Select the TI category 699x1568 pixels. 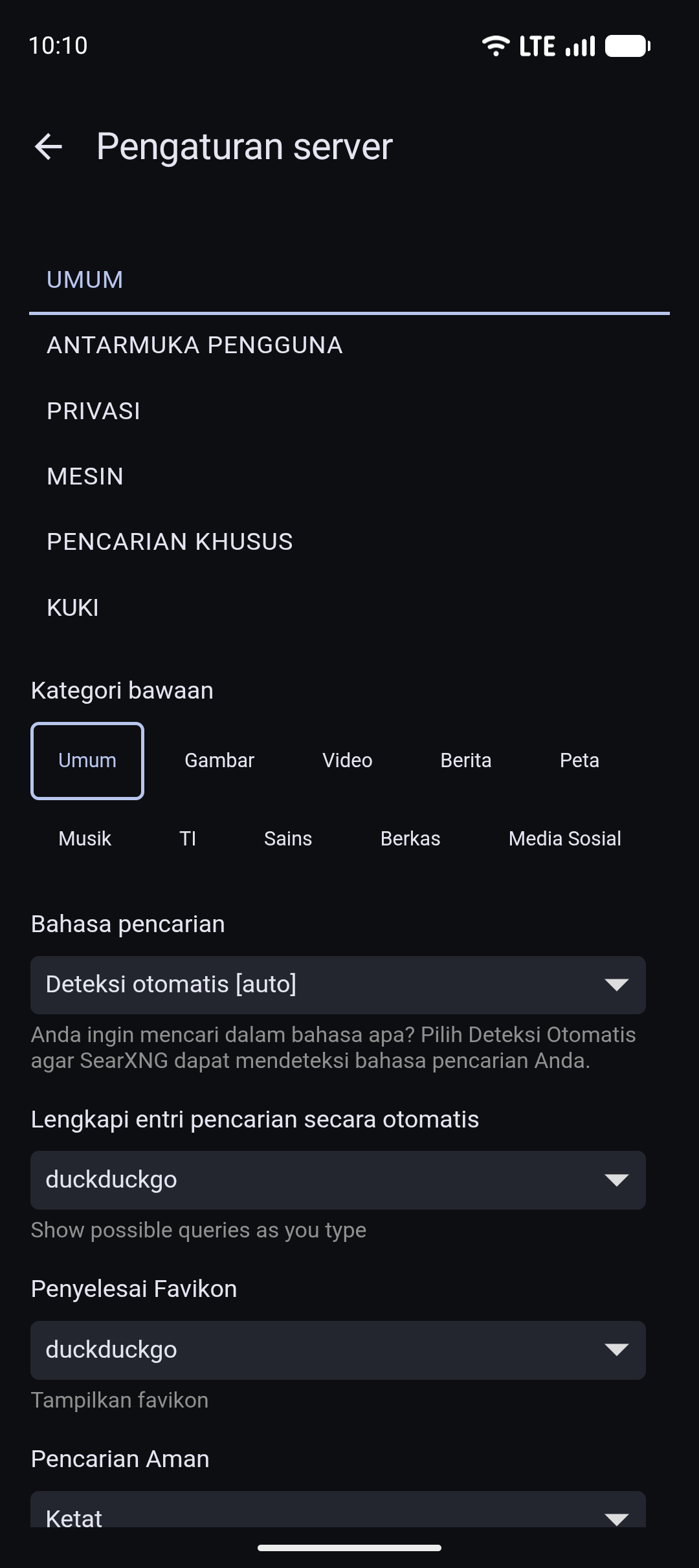(188, 839)
